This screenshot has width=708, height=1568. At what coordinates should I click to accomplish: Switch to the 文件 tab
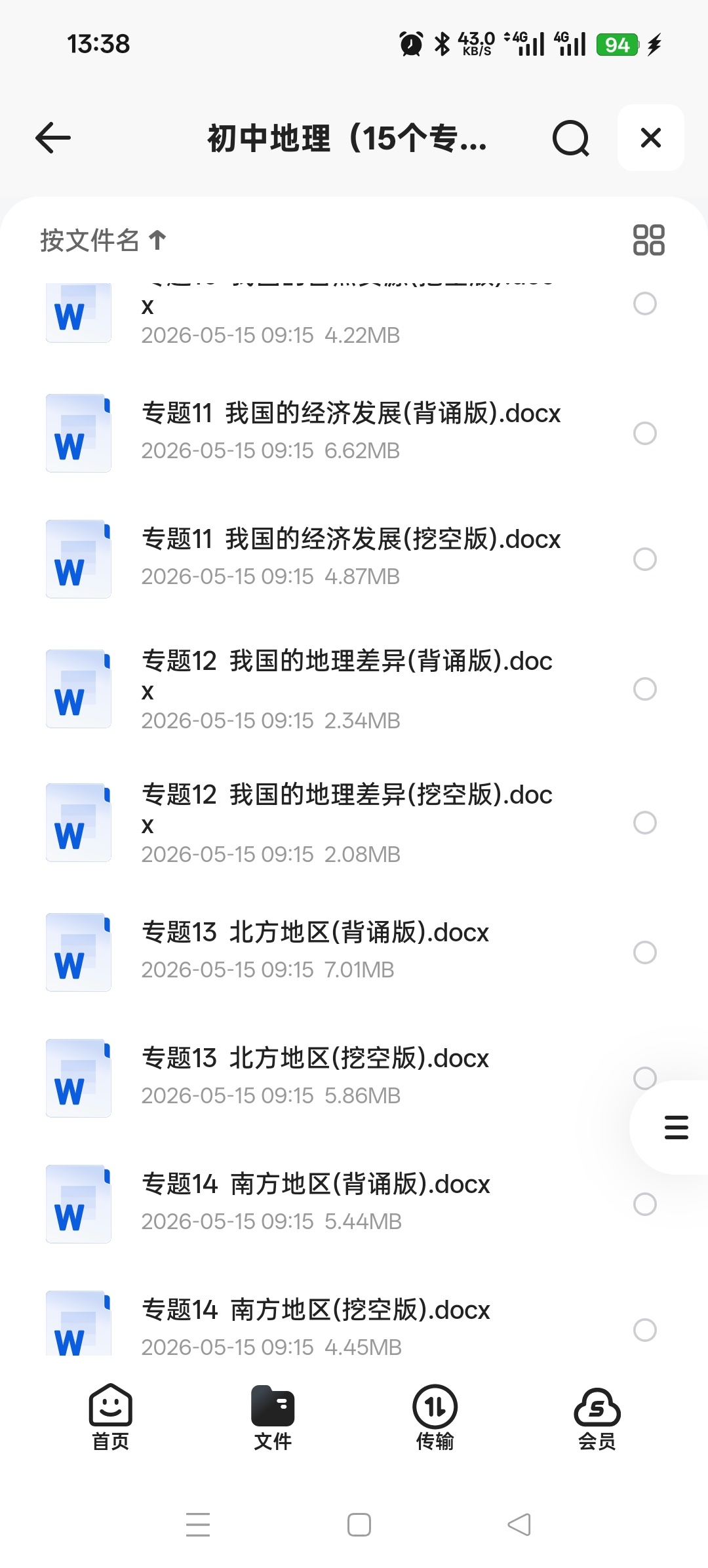pos(273,1417)
